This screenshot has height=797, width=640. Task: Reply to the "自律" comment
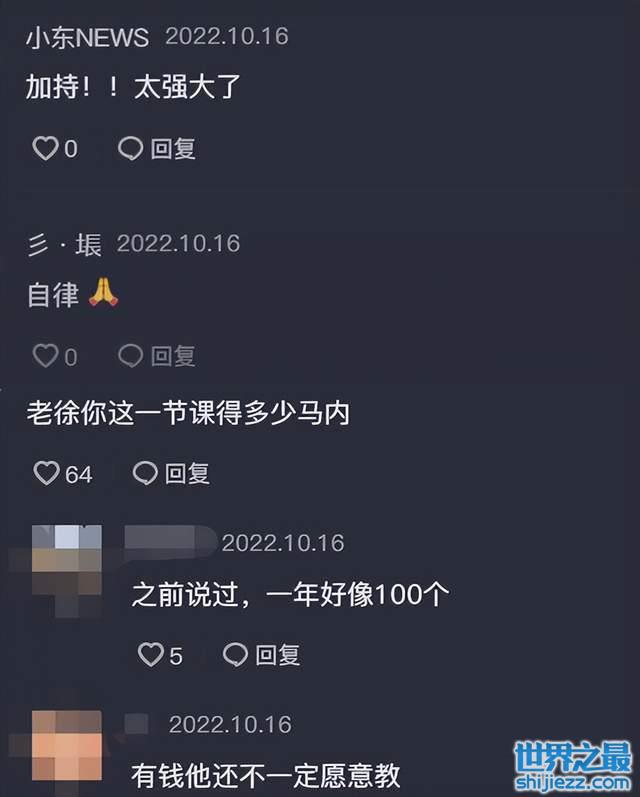coord(157,356)
